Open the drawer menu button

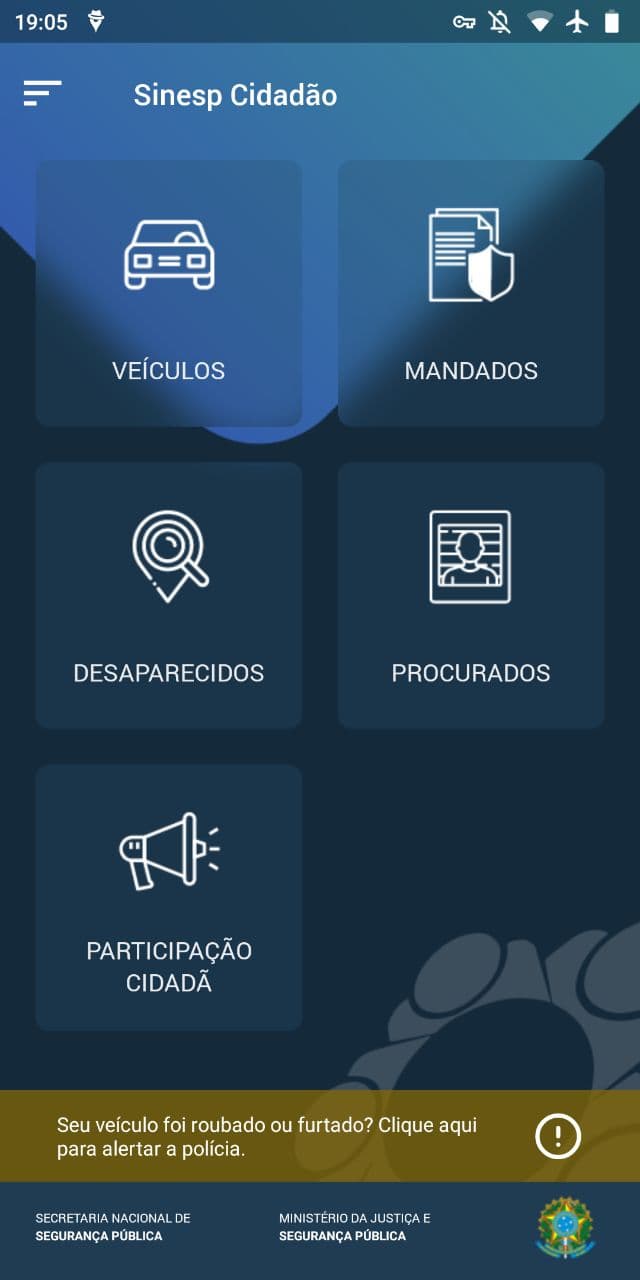tap(43, 94)
